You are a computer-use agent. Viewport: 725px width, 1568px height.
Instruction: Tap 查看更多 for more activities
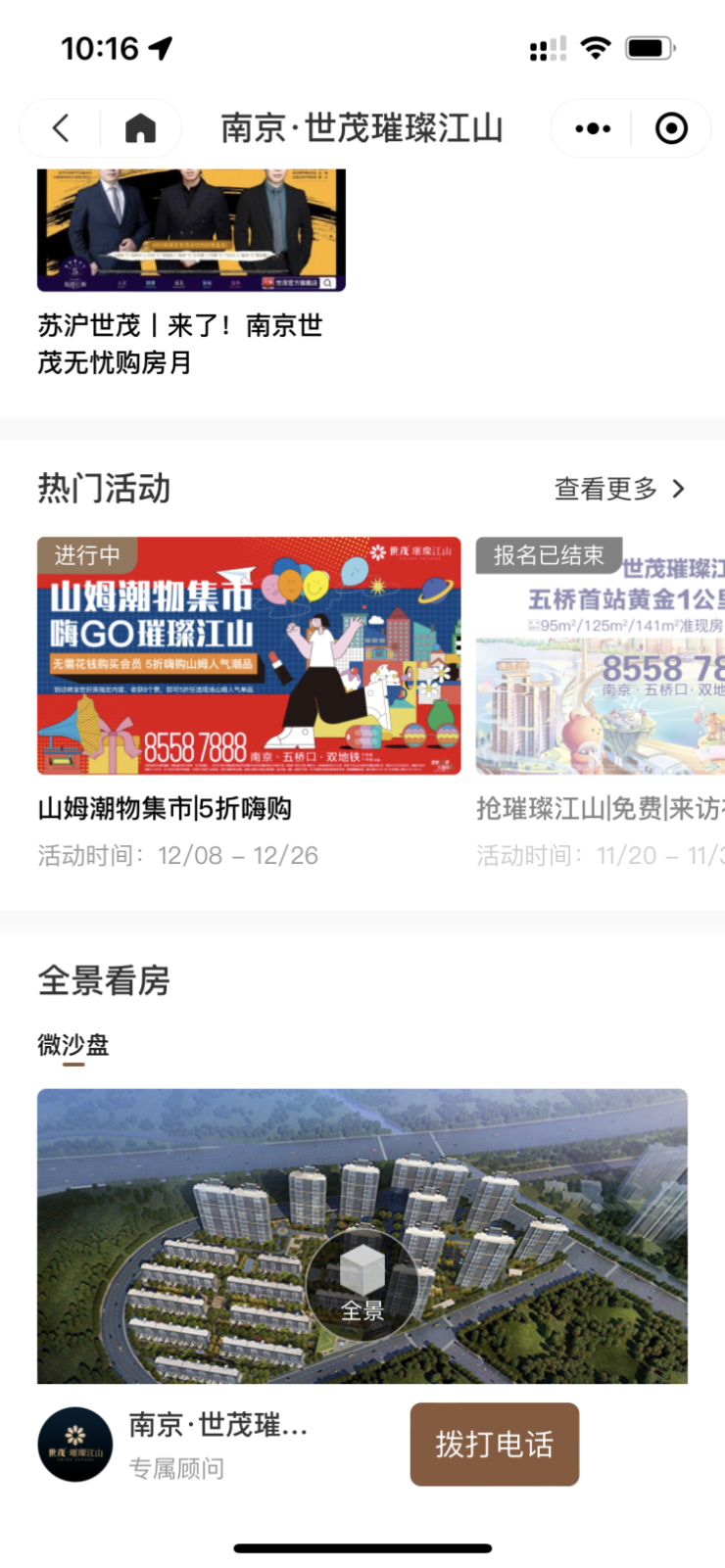click(x=619, y=489)
